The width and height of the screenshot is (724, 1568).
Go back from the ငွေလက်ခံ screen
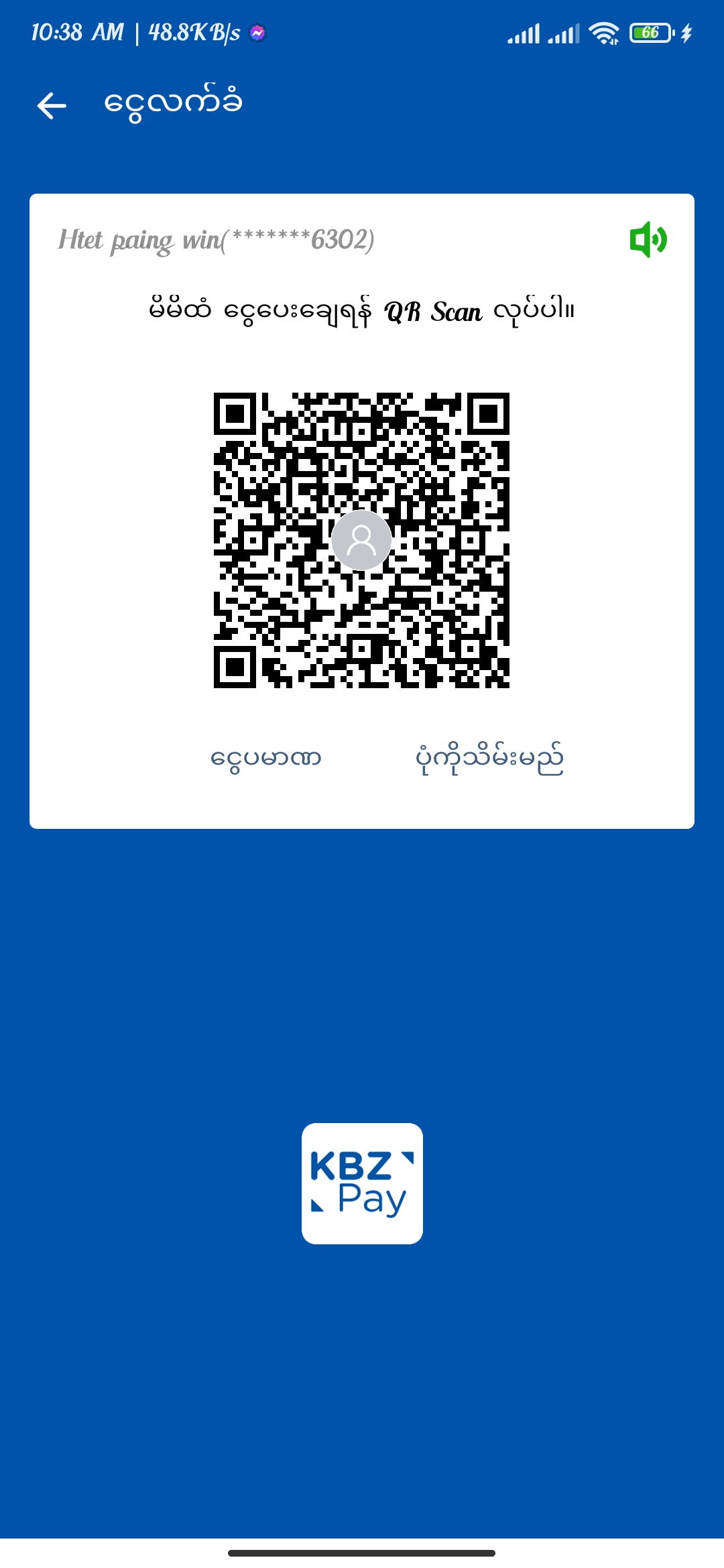click(x=52, y=105)
